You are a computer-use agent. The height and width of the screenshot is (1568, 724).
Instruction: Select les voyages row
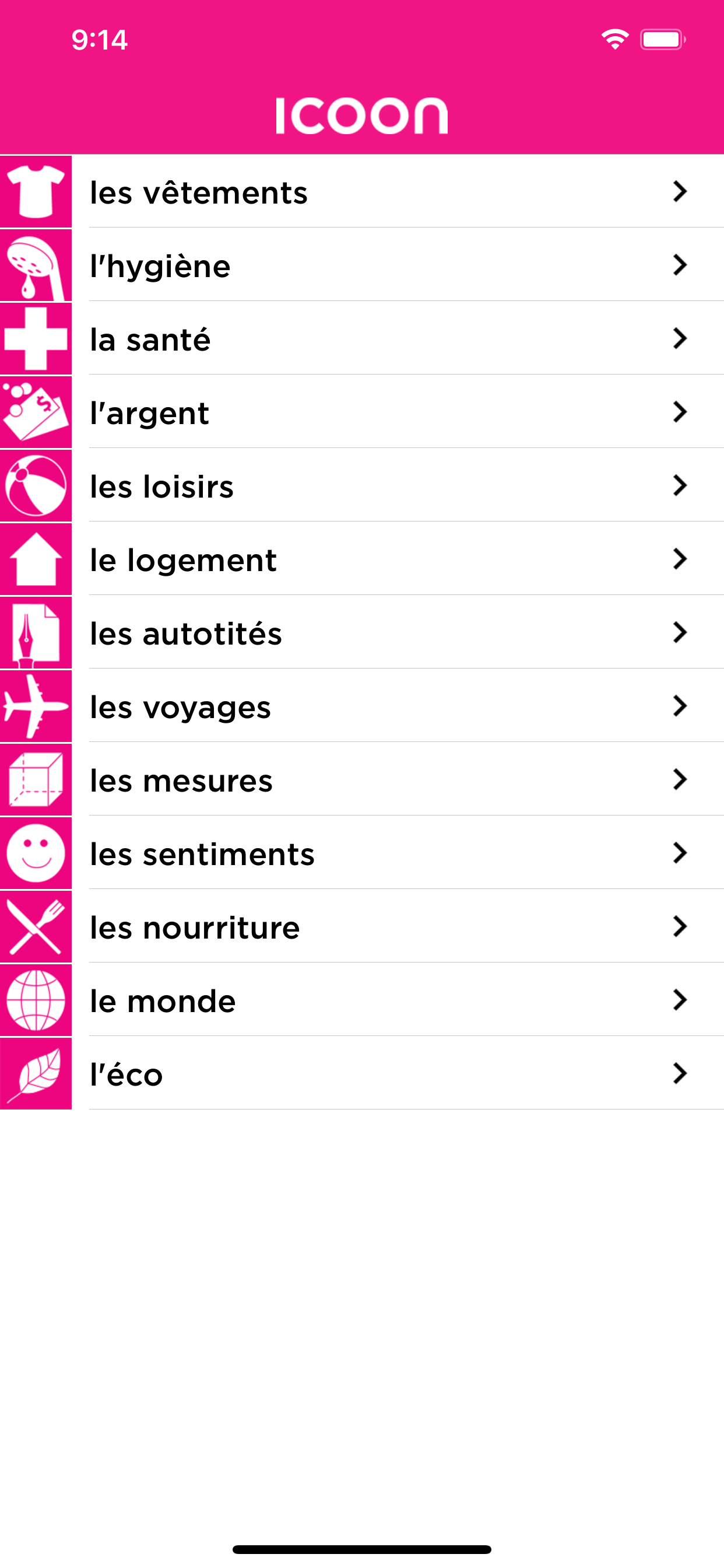[362, 706]
